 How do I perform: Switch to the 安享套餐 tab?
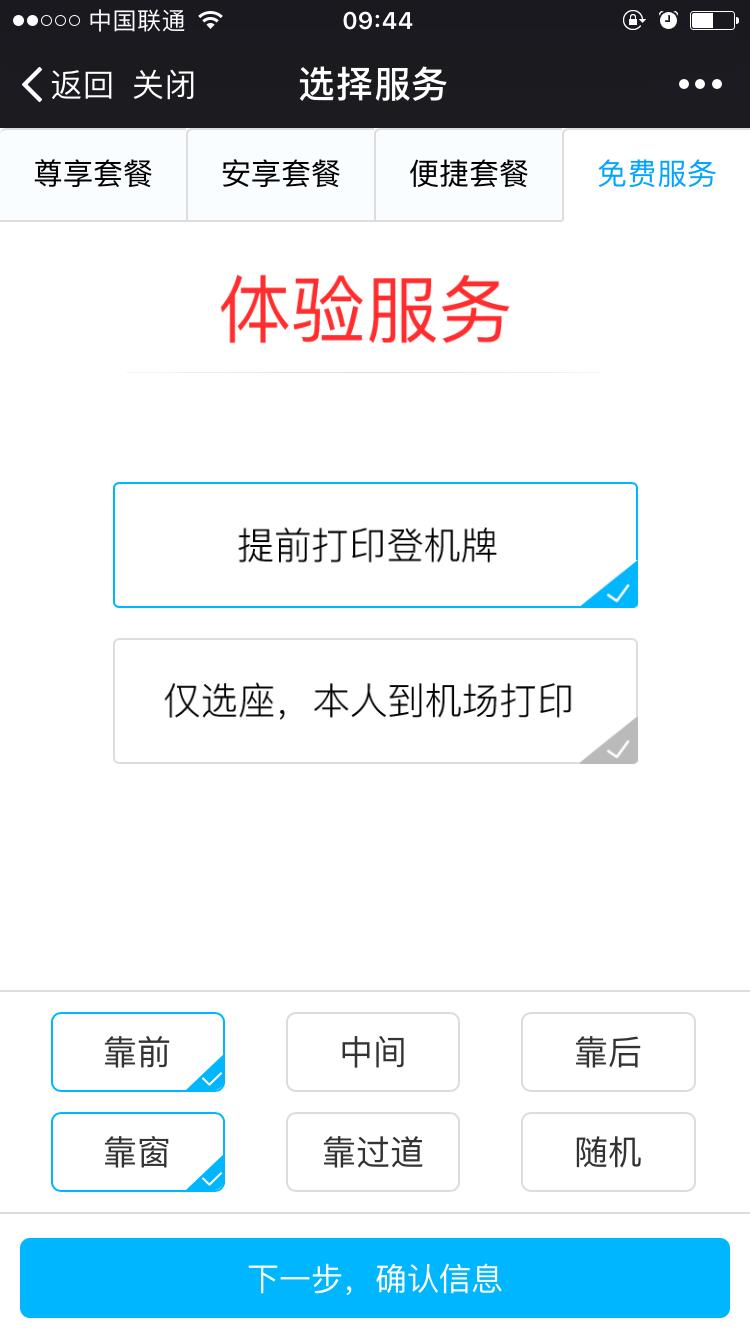point(281,174)
